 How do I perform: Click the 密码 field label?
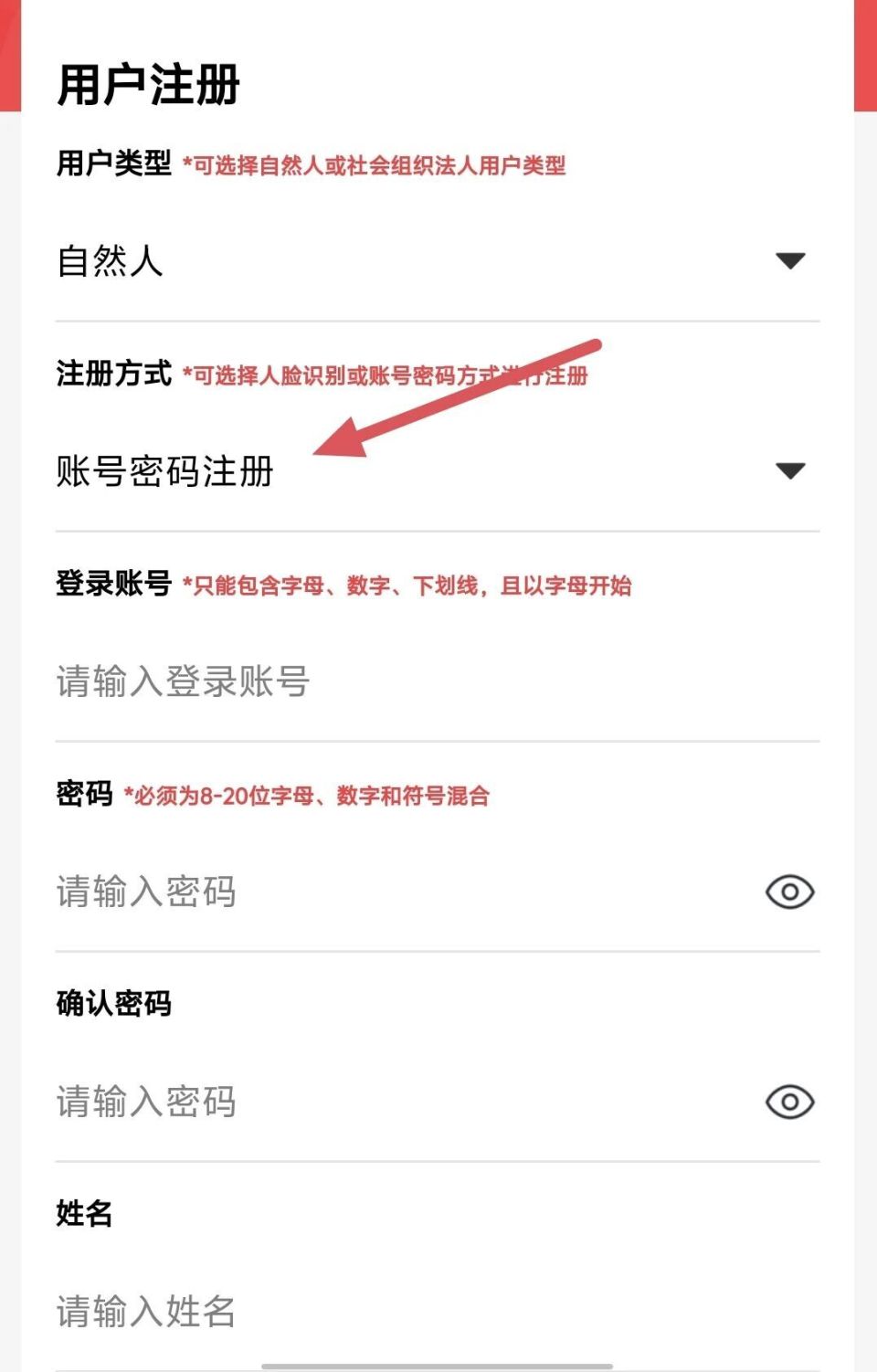[x=81, y=796]
